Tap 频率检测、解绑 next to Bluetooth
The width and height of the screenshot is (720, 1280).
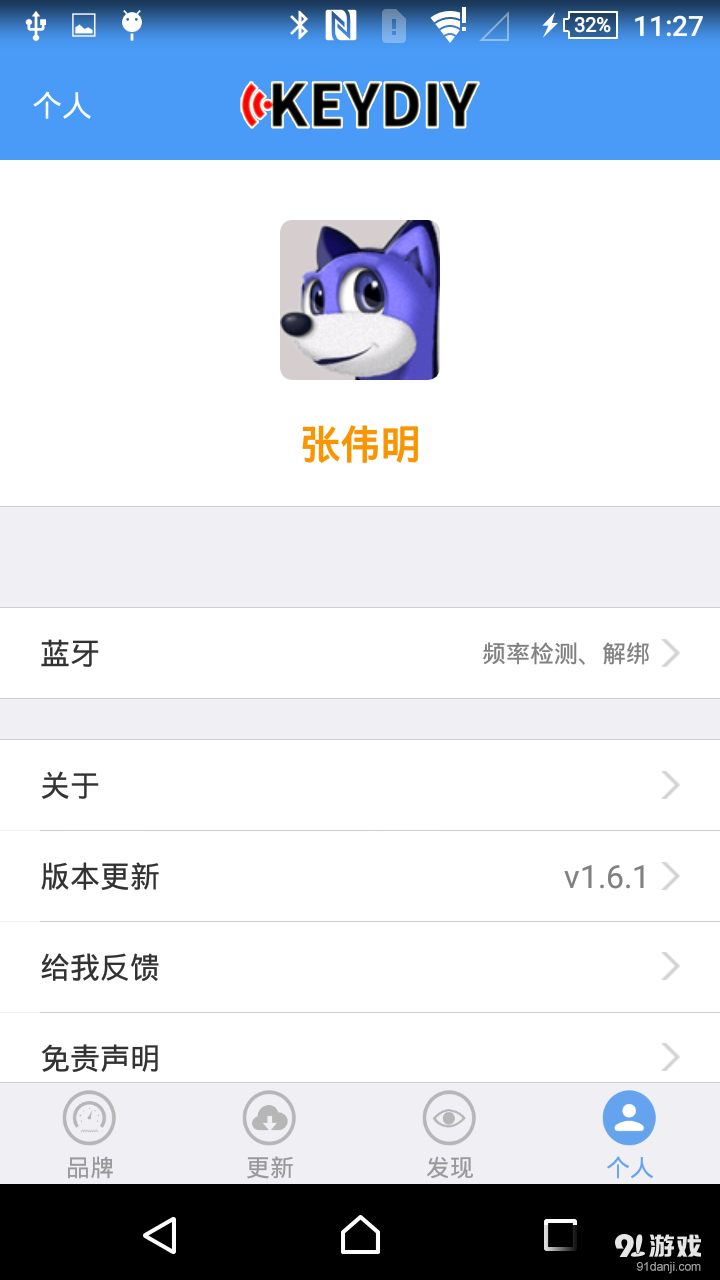click(564, 652)
